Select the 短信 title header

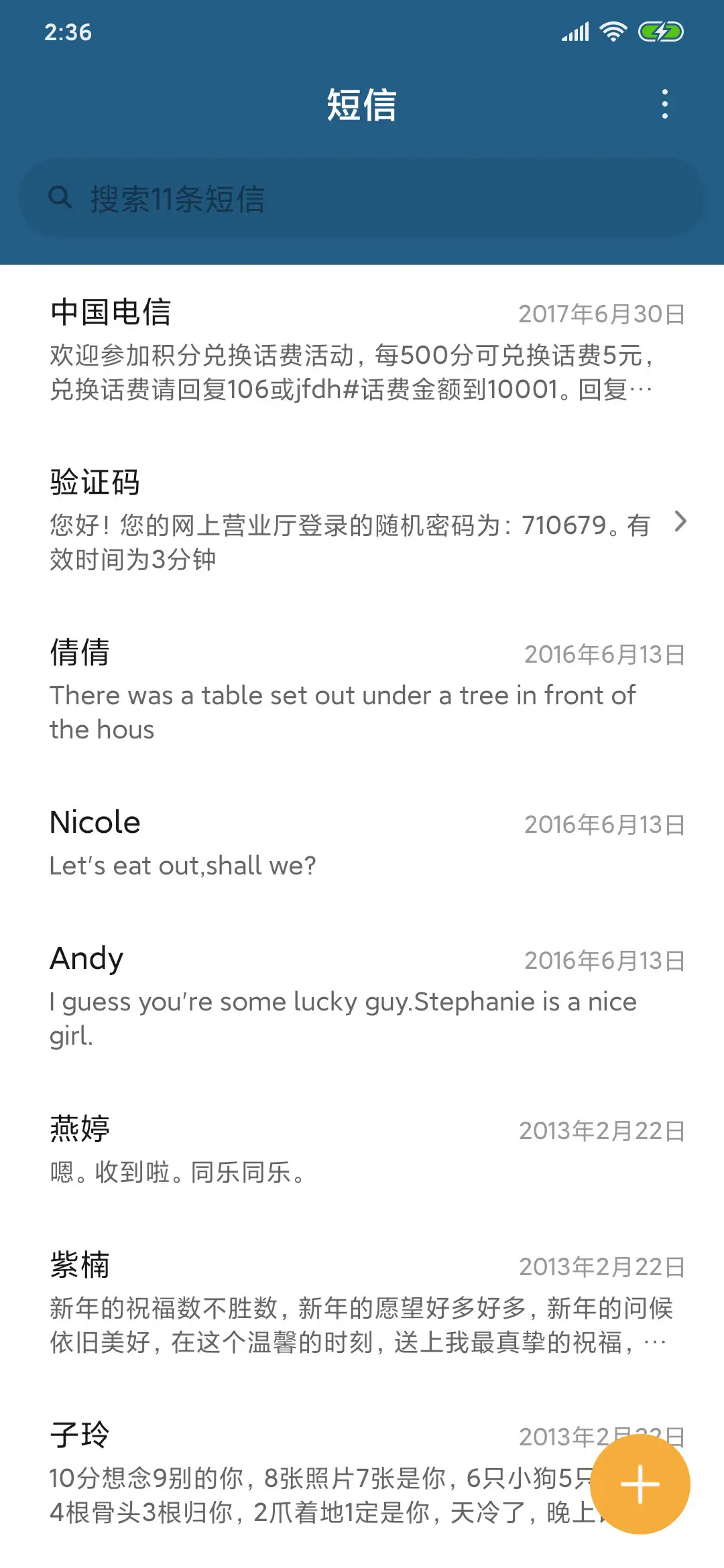point(361,106)
